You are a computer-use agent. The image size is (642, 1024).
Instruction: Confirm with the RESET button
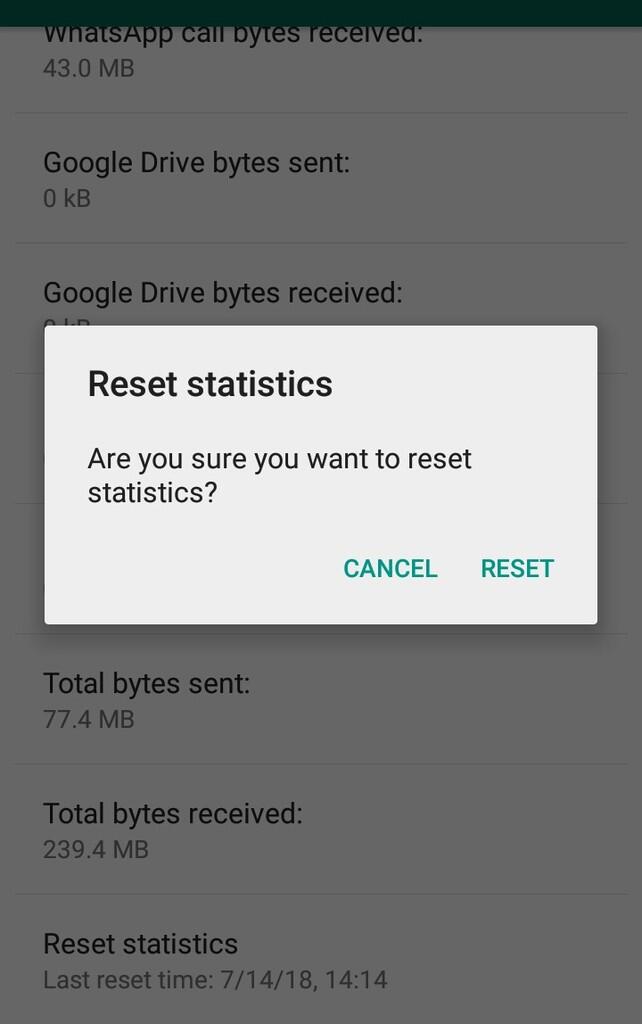pos(517,568)
